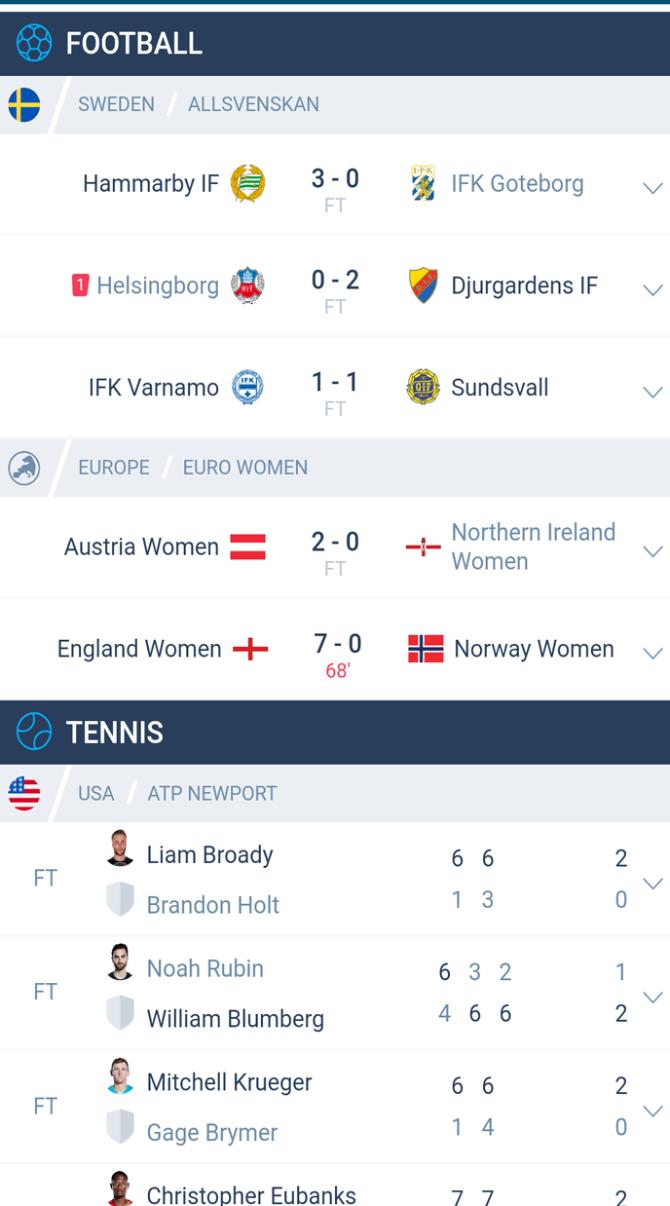Expand the England Women vs Norway Women match
This screenshot has height=1206, width=670.
pyautogui.click(x=652, y=653)
